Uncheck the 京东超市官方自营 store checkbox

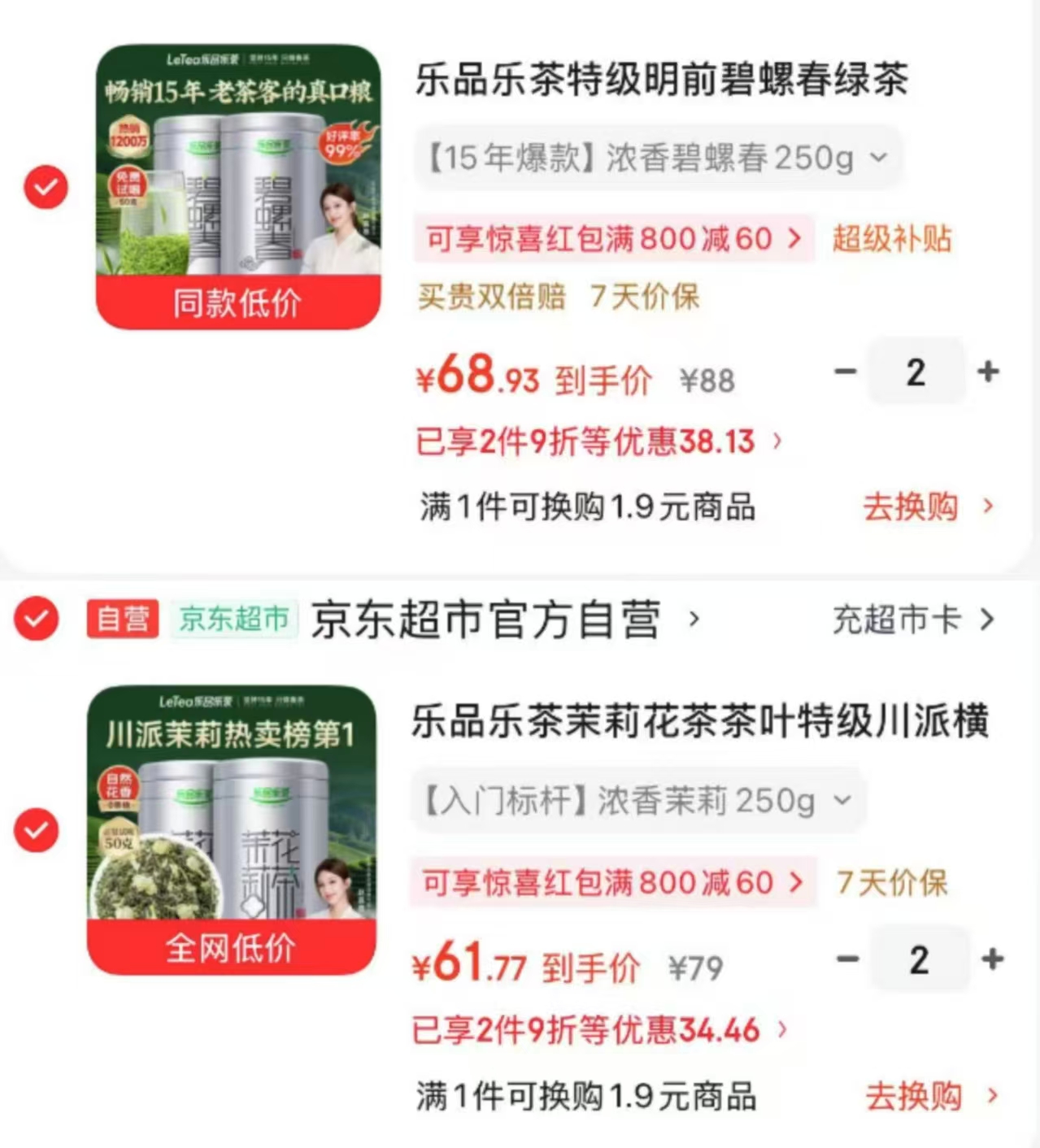click(x=37, y=619)
